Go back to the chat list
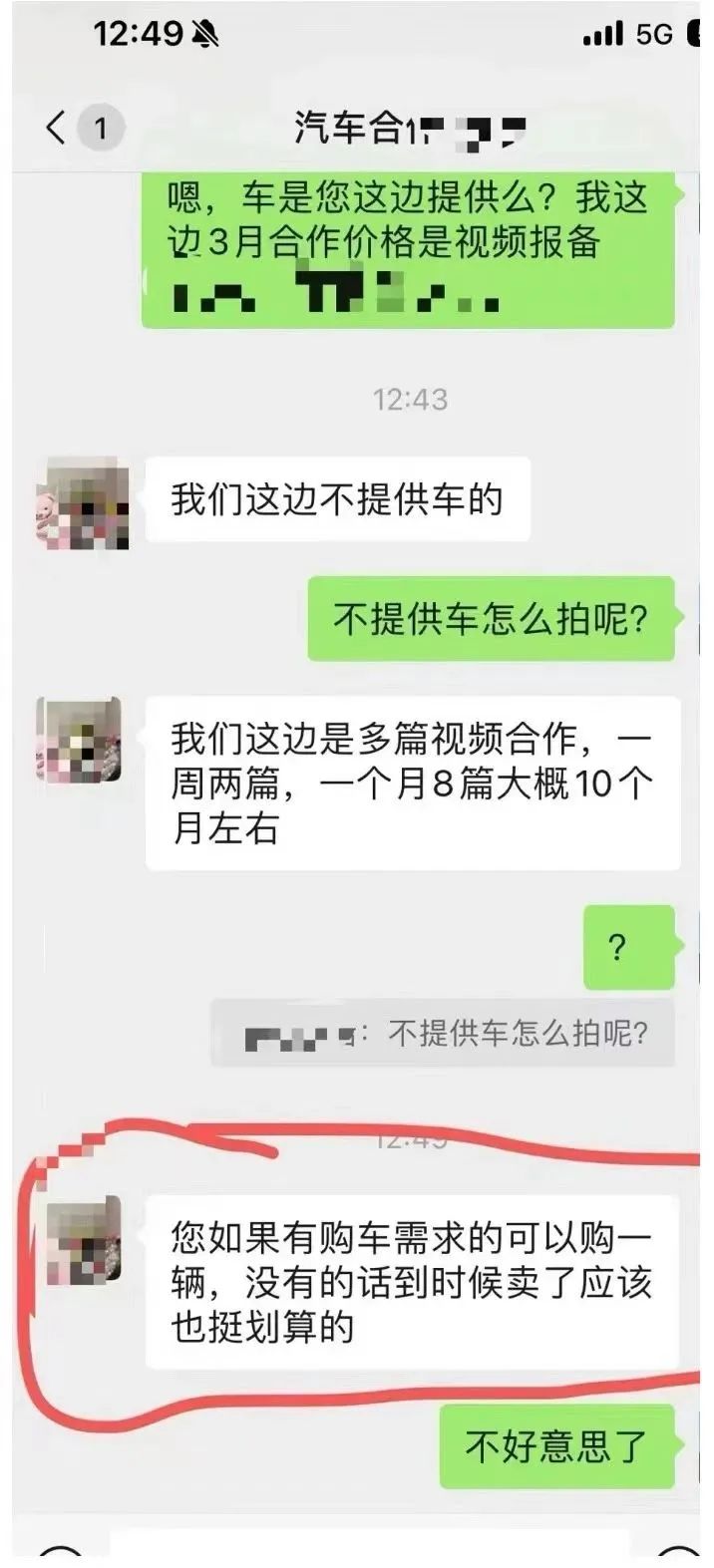 (x=57, y=128)
